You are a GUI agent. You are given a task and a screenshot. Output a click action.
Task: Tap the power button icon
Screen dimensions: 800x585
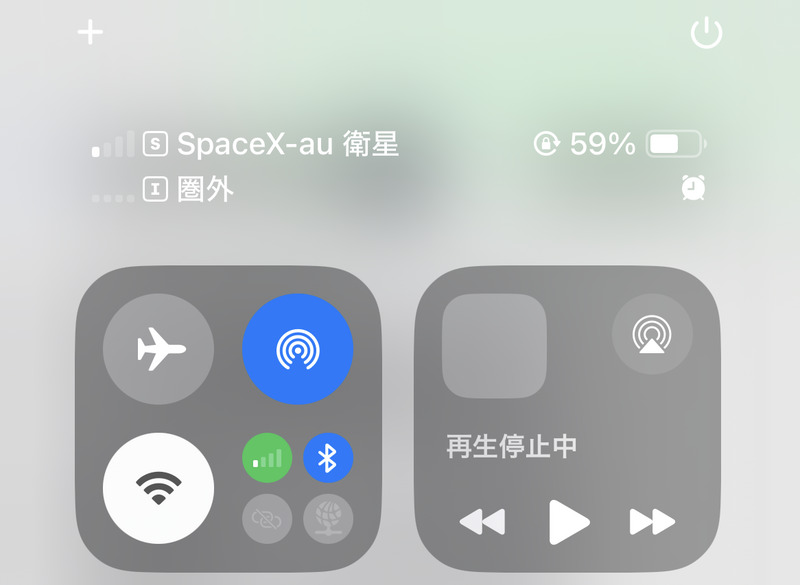pyautogui.click(x=706, y=34)
